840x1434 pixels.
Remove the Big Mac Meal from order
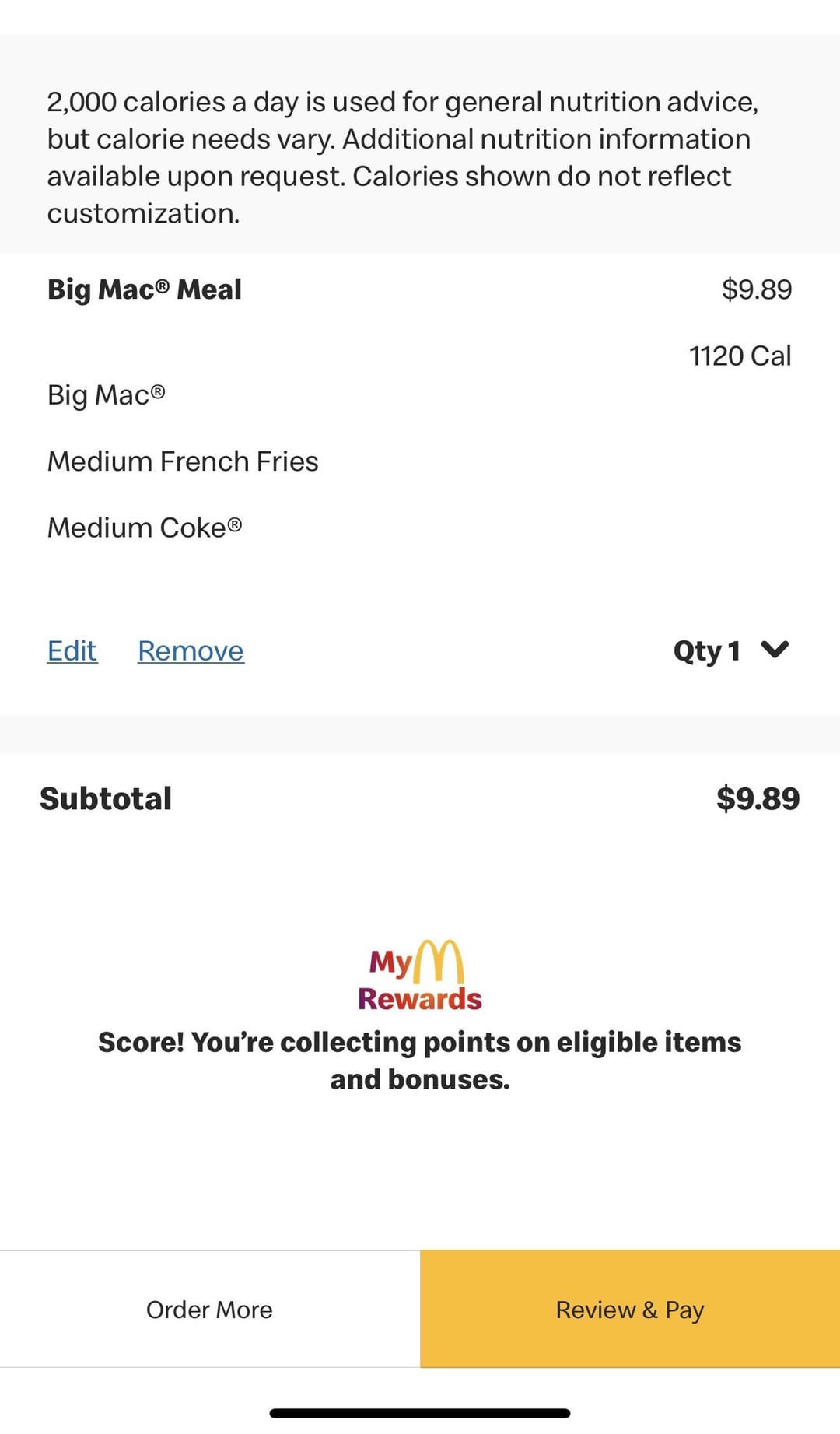[x=191, y=650]
